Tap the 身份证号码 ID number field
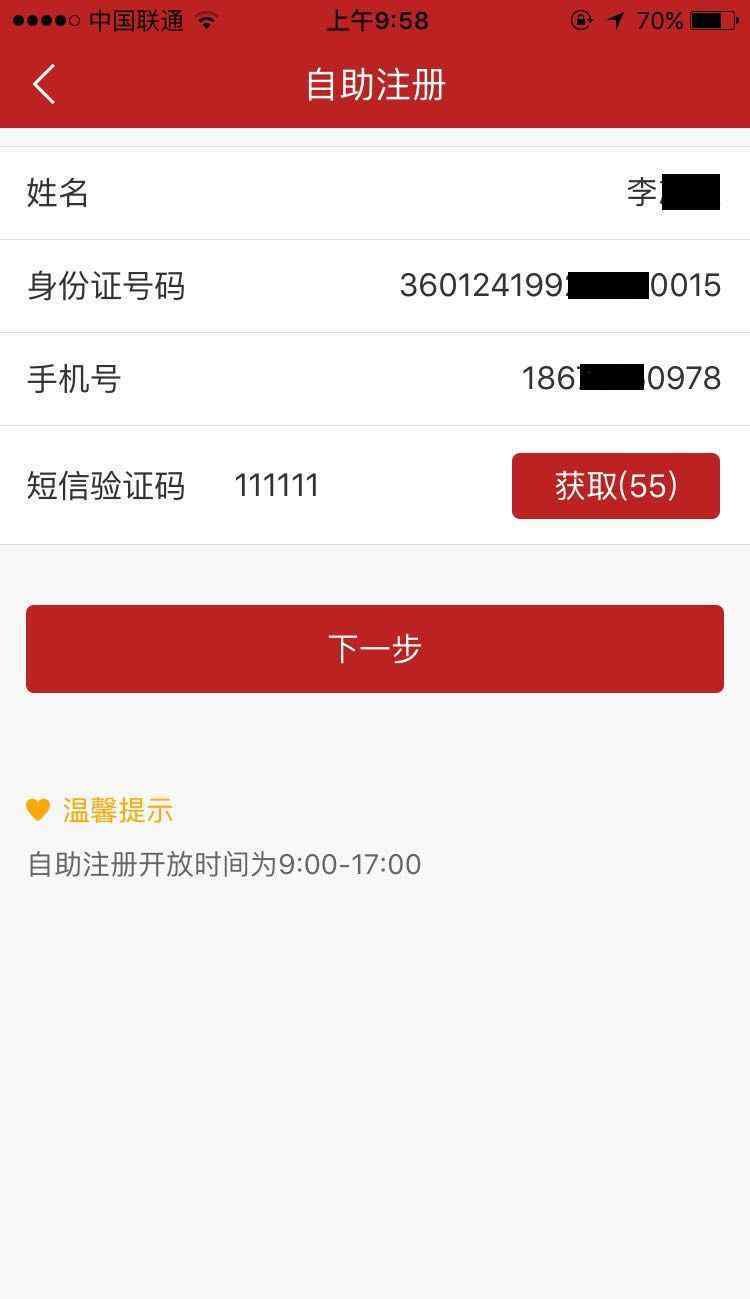This screenshot has width=750, height=1299. 375,286
